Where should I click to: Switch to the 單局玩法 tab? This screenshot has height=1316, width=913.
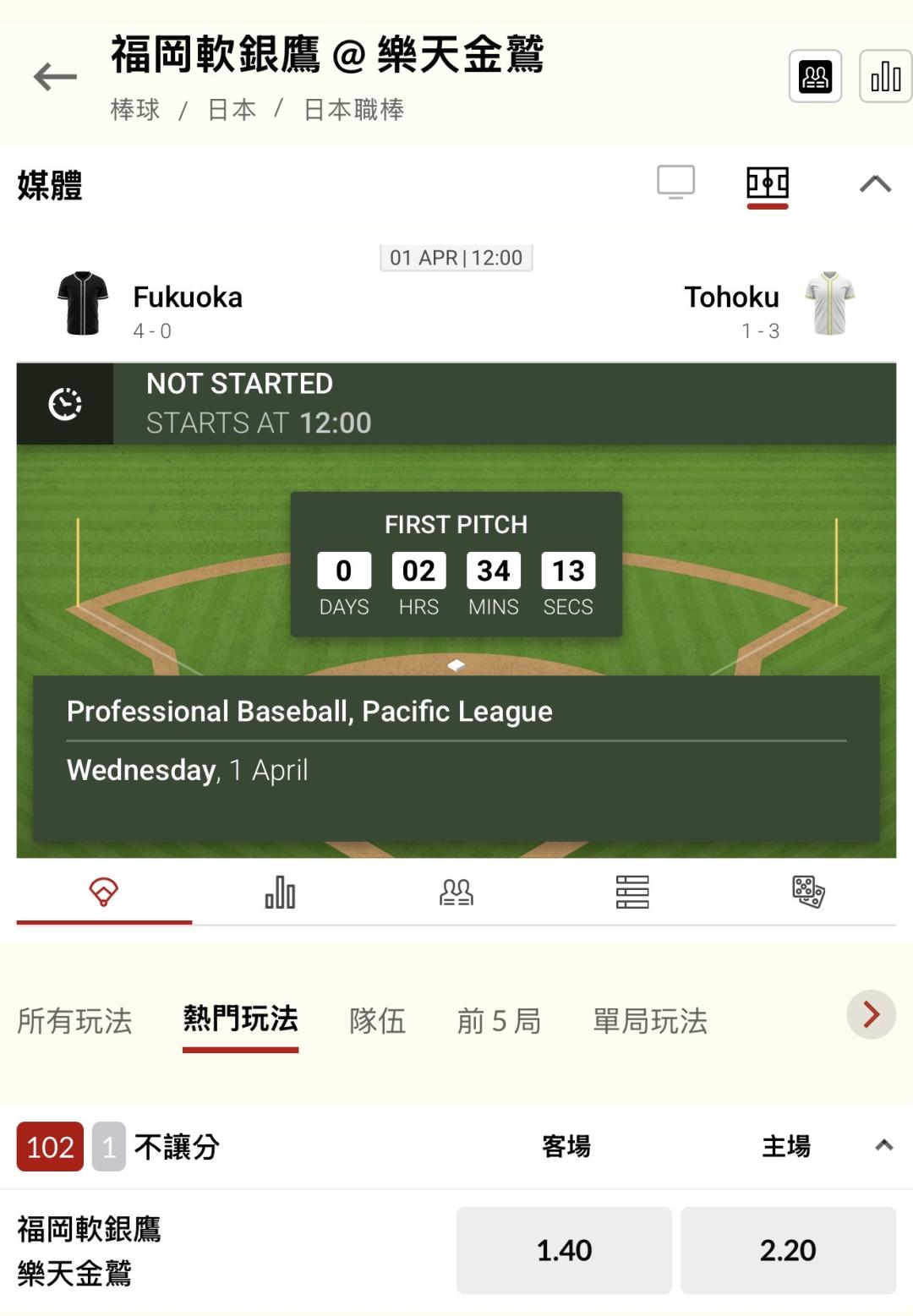(x=649, y=1021)
